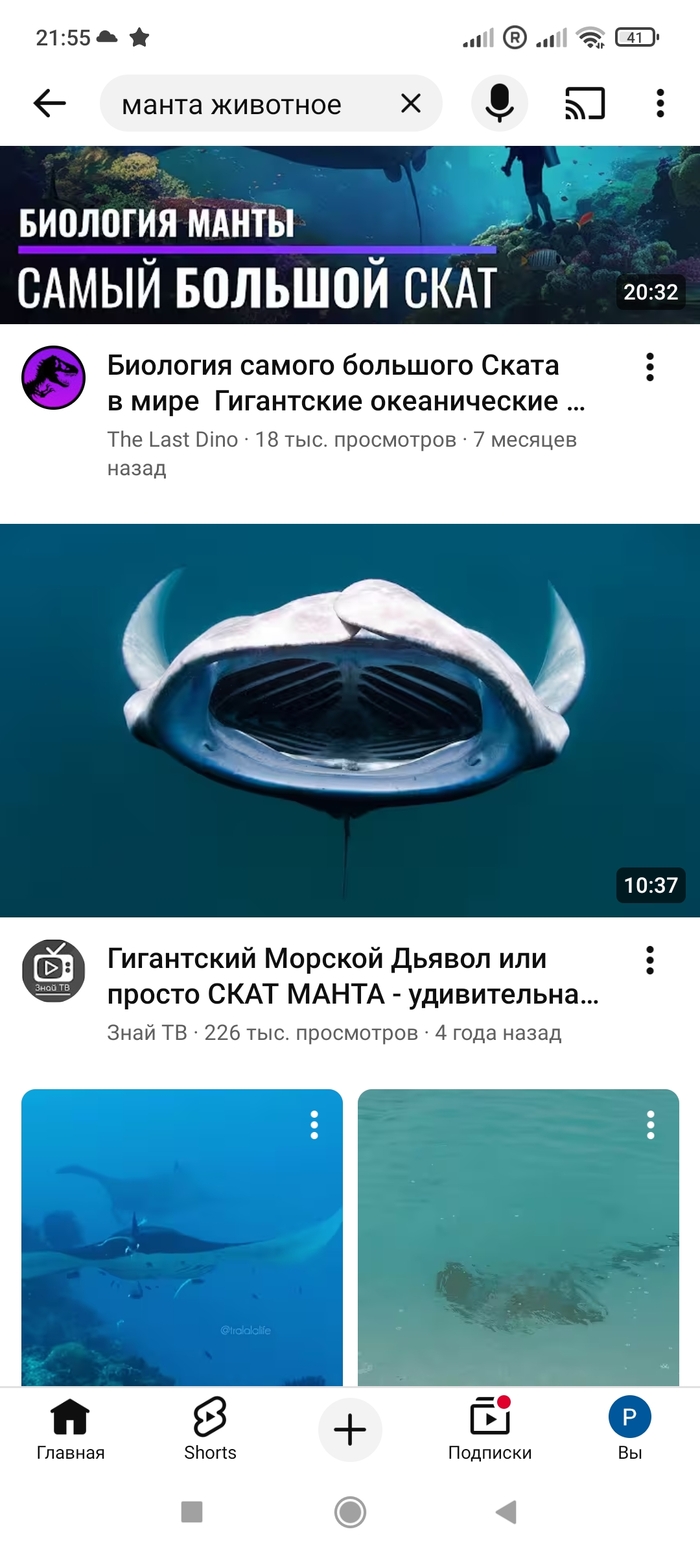Open the Short with ray in green water

click(518, 1240)
